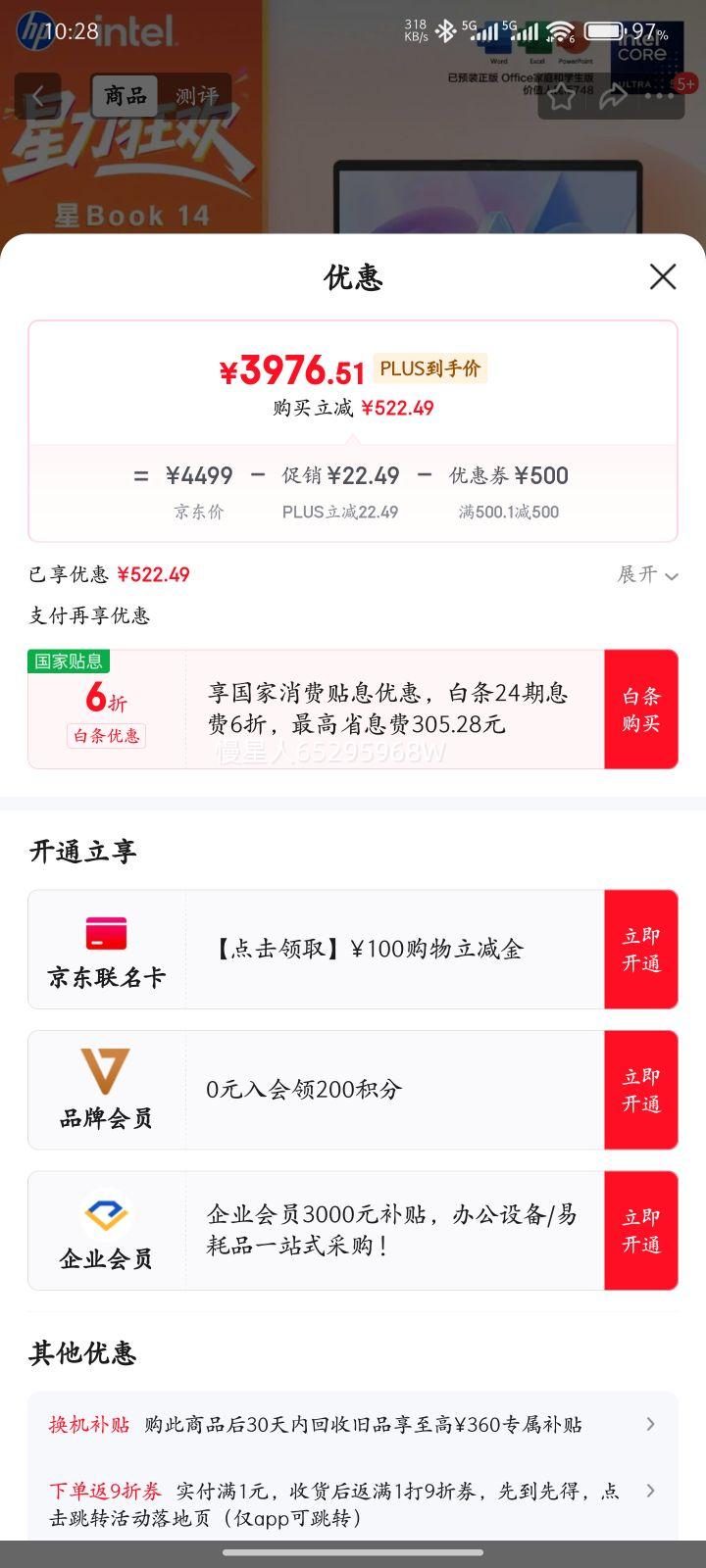
Task: Close the 优惠 discount sheet
Action: point(663,277)
